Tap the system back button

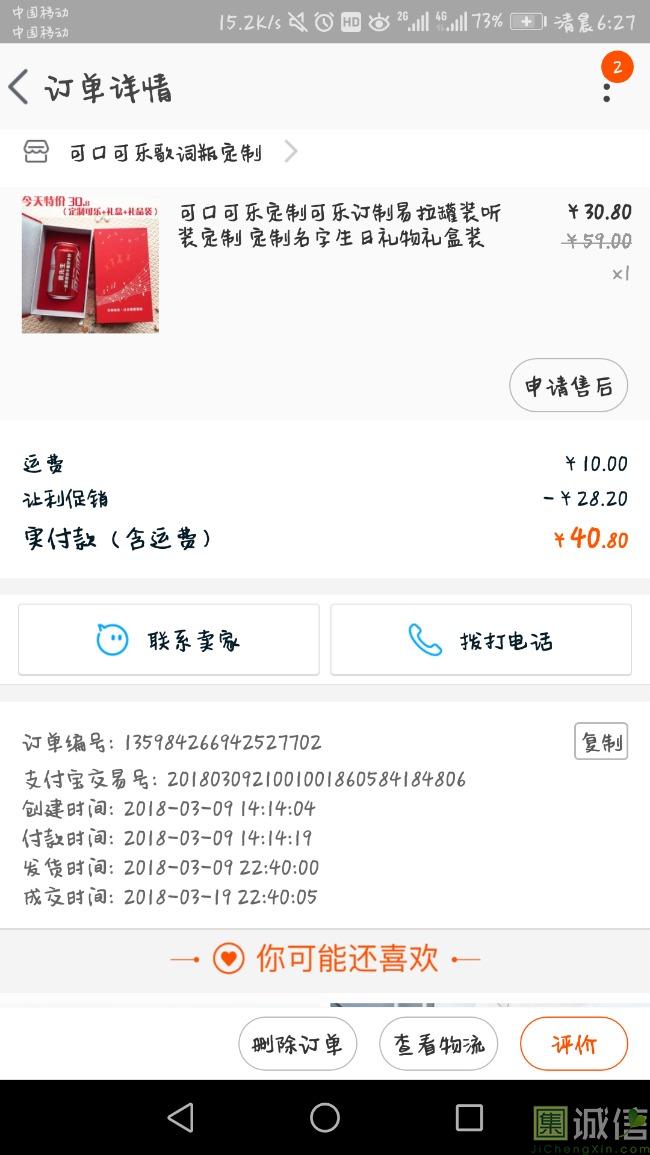181,1117
